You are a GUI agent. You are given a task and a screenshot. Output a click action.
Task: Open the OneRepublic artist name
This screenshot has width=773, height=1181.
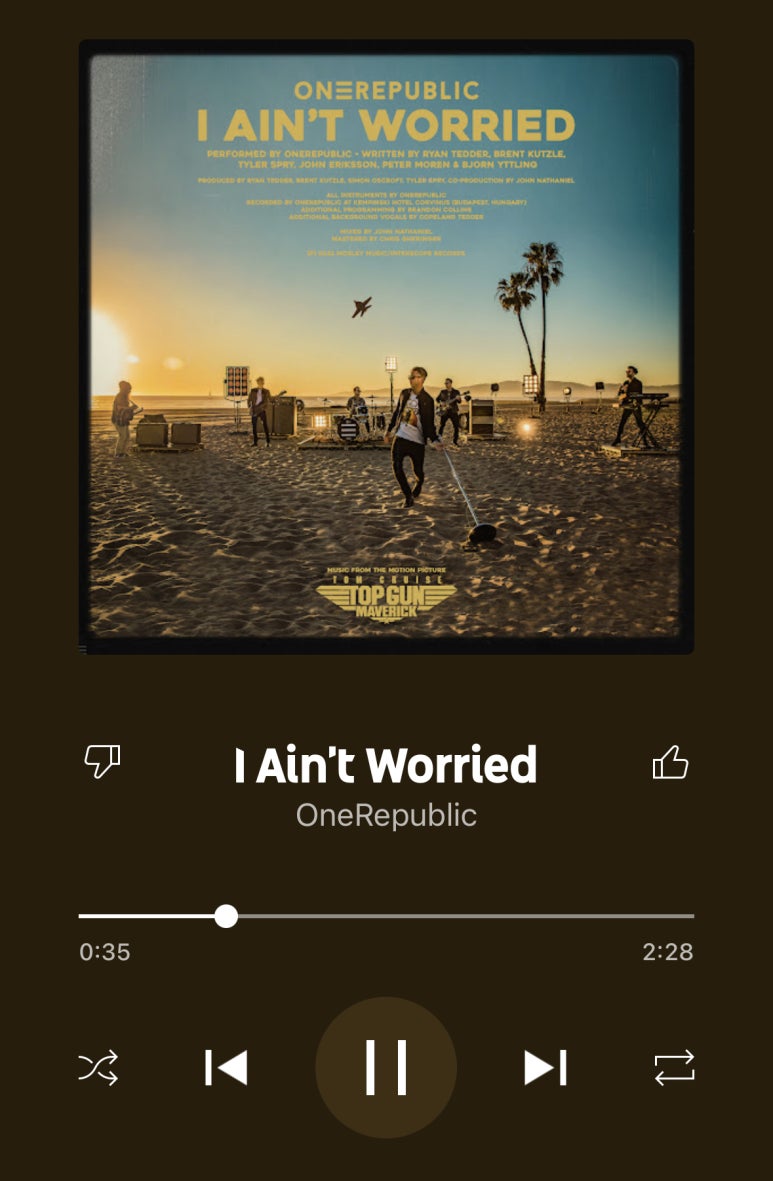point(386,815)
